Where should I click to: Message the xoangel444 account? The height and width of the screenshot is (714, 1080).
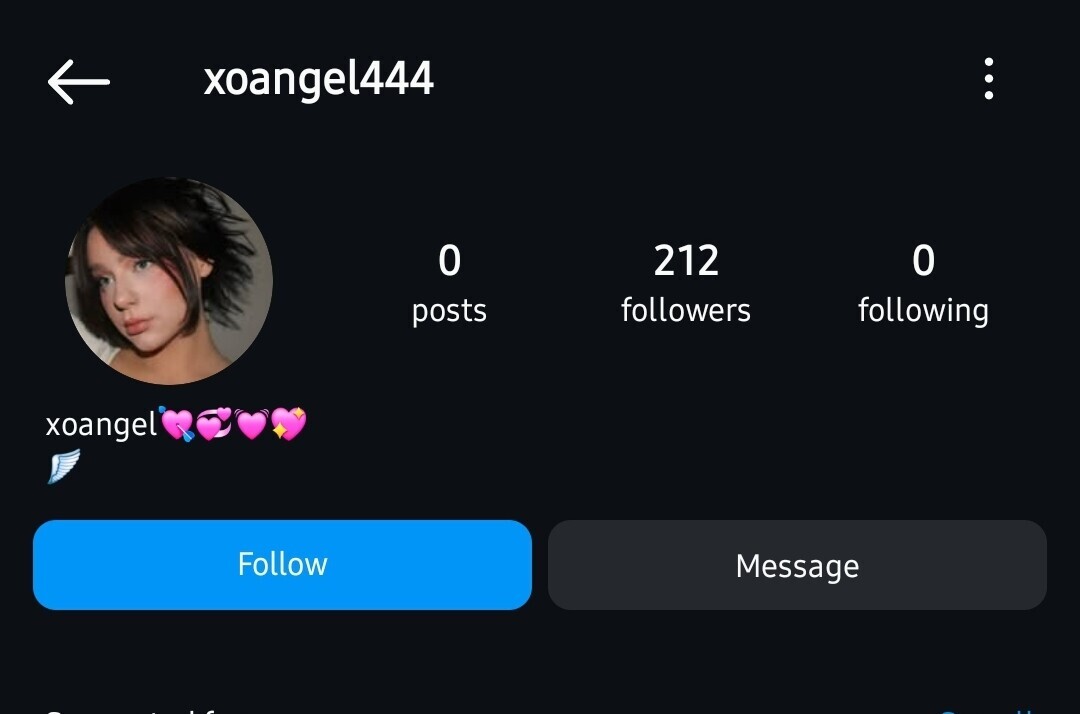tap(797, 566)
